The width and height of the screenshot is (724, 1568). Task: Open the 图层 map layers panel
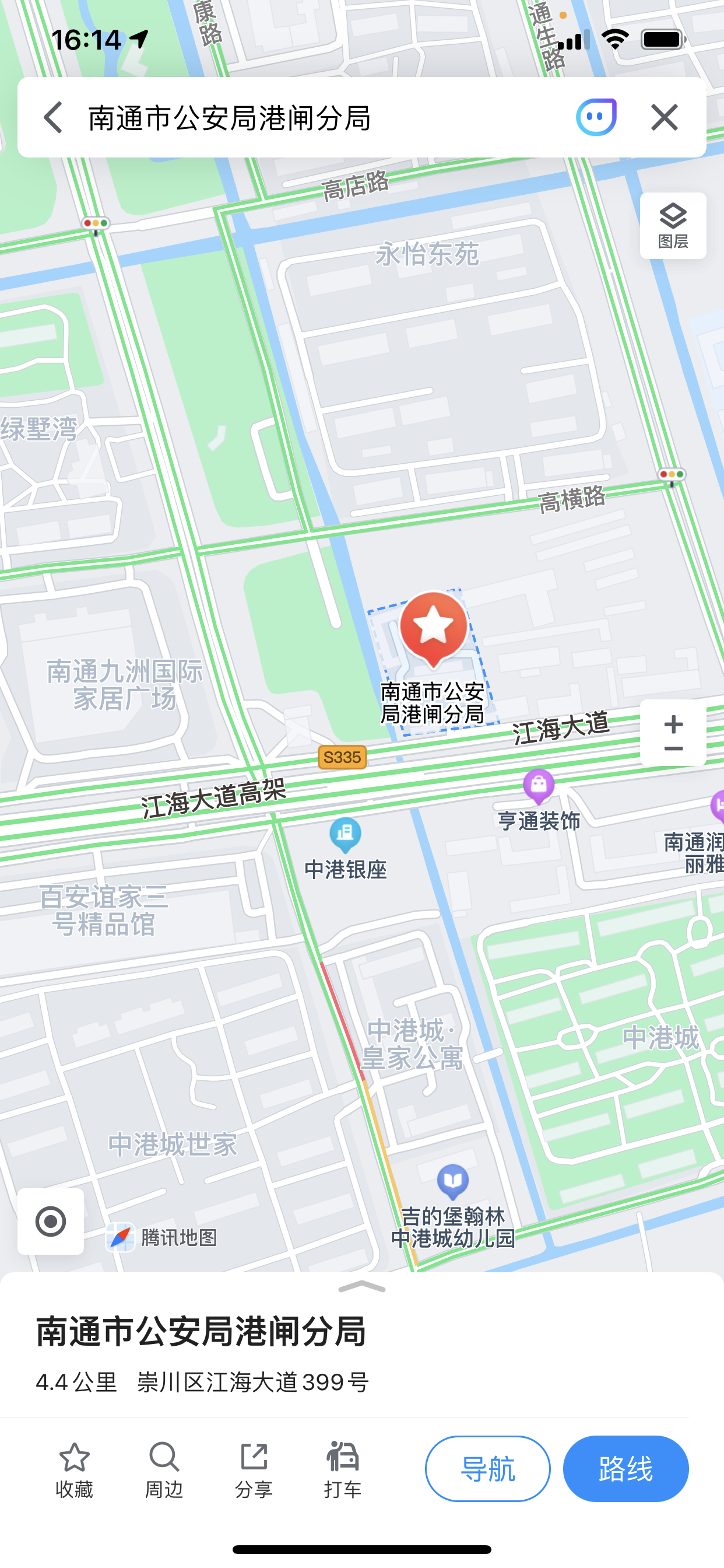673,226
